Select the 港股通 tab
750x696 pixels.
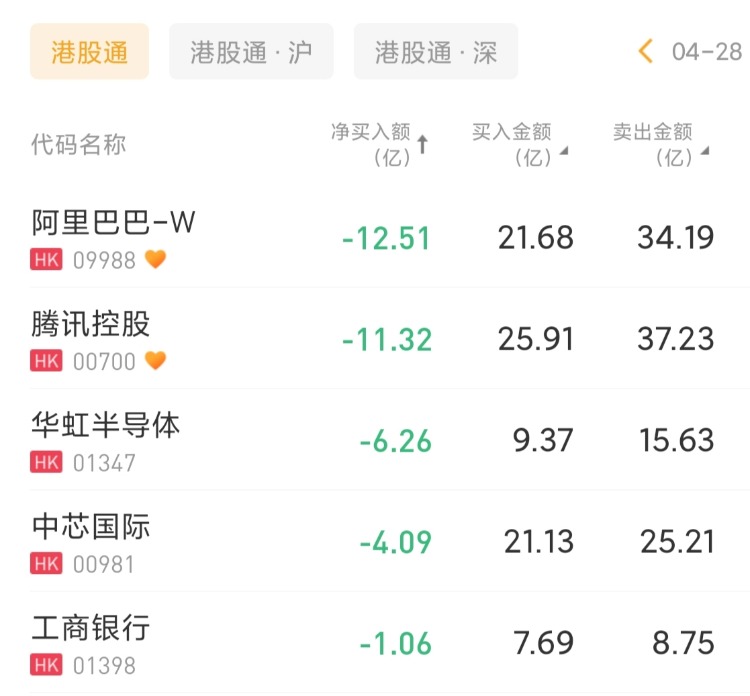click(89, 52)
